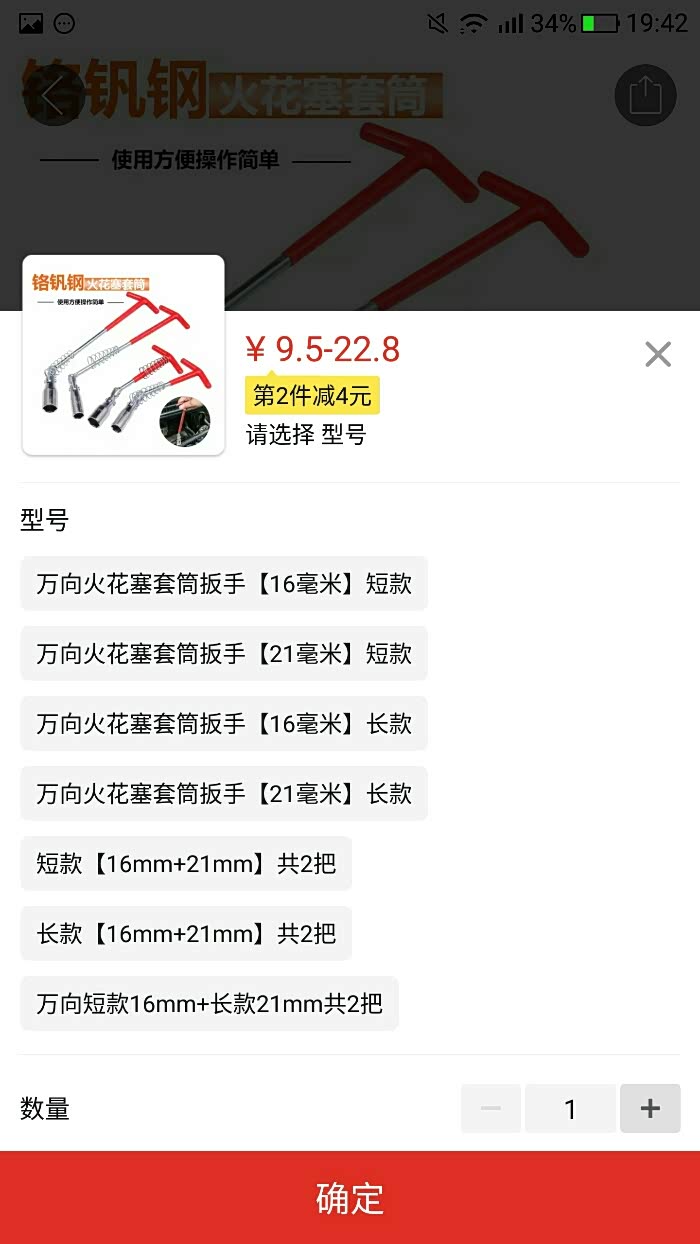Choose 短款【16mm+21mm】共2把 set
The image size is (700, 1244).
point(186,863)
